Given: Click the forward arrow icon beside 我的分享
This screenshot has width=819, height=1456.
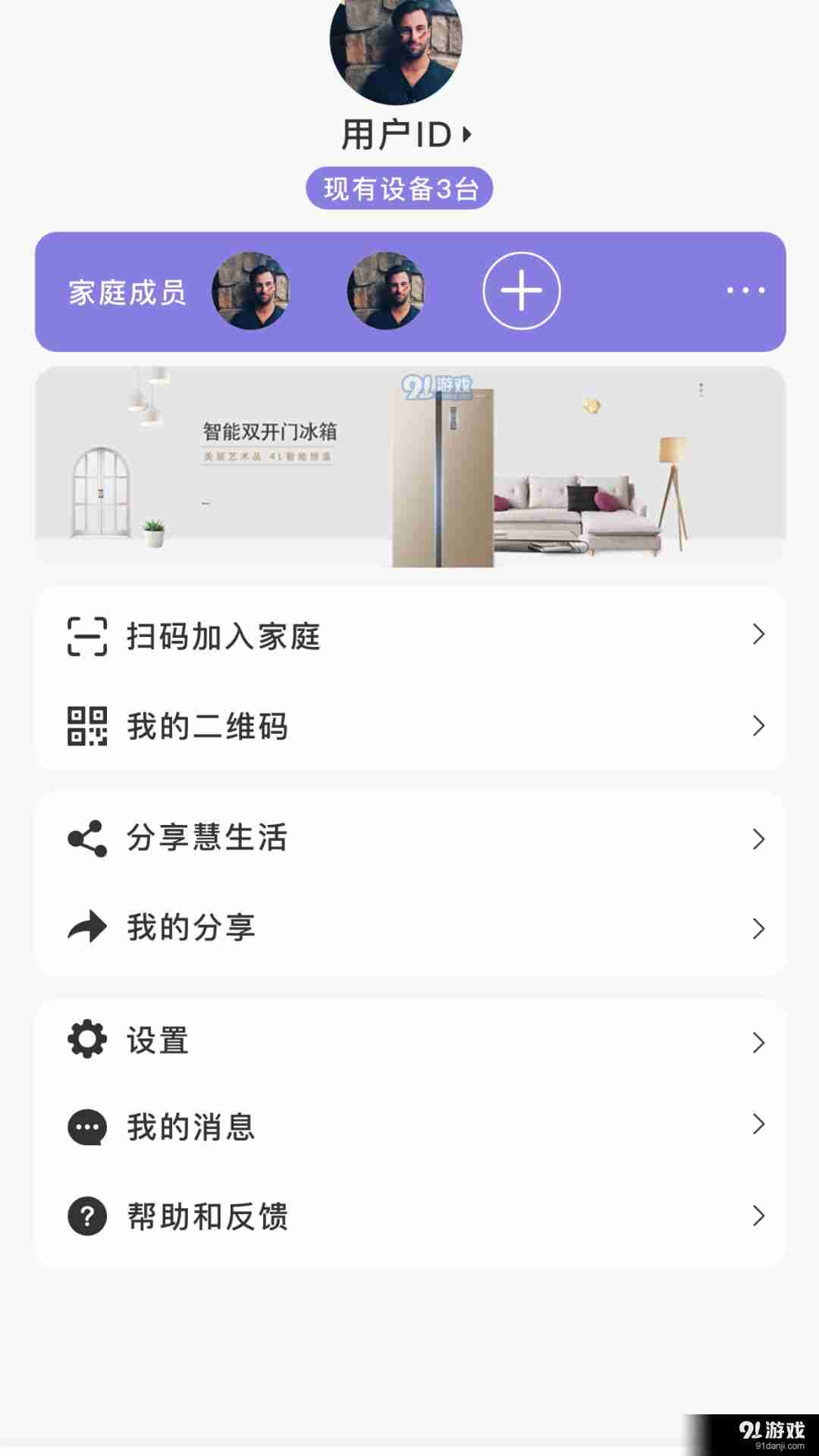Looking at the screenshot, I should pyautogui.click(x=85, y=926).
